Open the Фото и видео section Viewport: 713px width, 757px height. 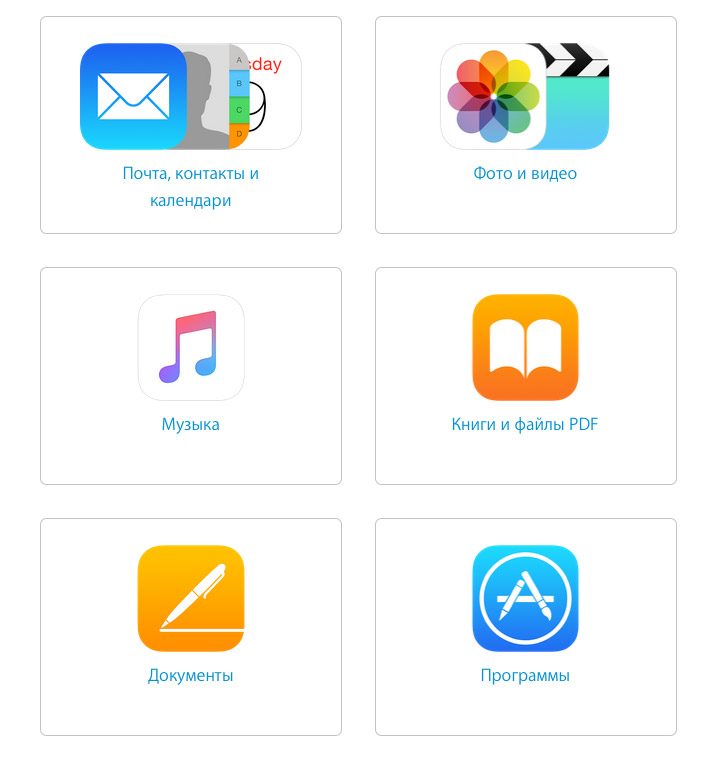coord(525,173)
